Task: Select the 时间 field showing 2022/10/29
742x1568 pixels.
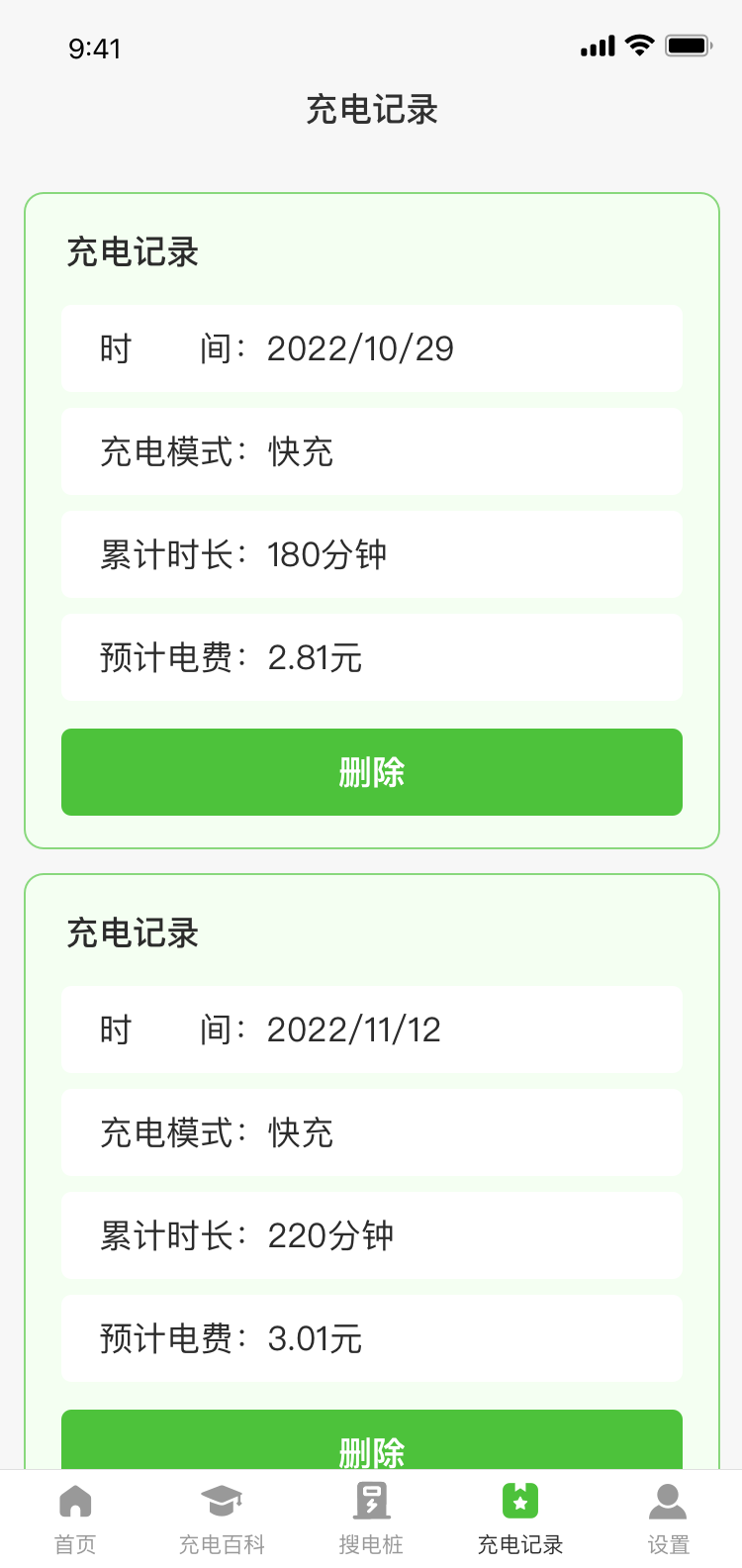Action: (x=371, y=348)
